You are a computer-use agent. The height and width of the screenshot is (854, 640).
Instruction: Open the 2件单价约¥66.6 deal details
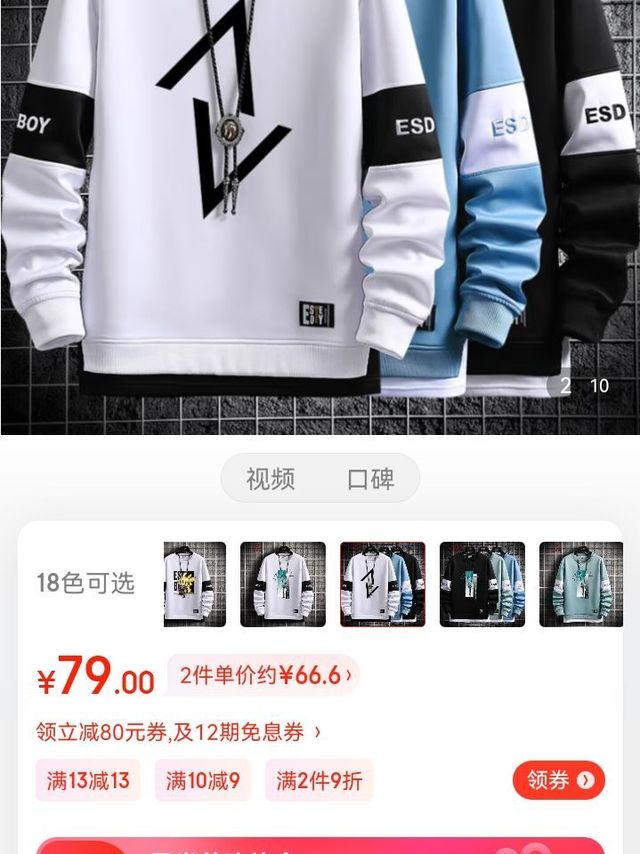tap(264, 675)
